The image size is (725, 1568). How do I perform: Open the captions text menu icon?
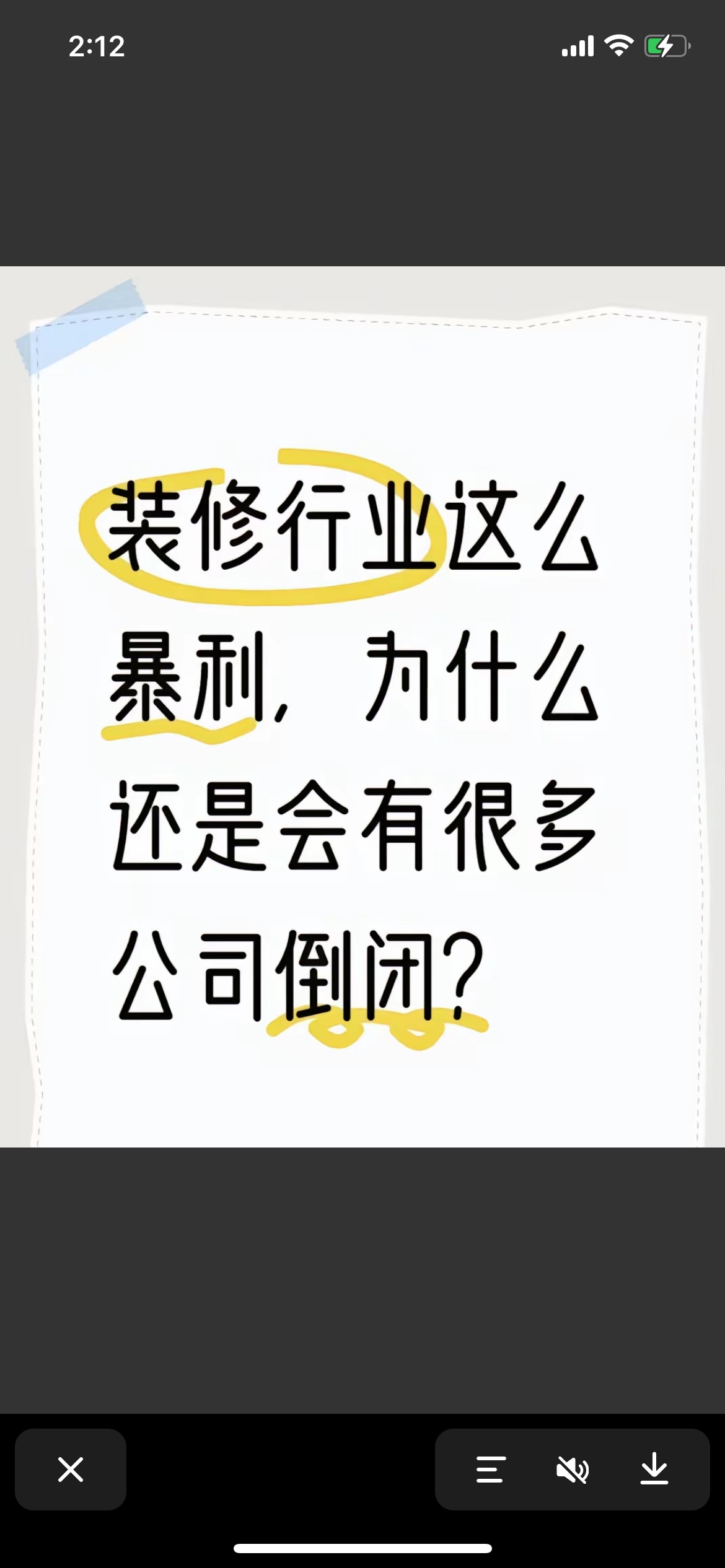(x=491, y=1470)
